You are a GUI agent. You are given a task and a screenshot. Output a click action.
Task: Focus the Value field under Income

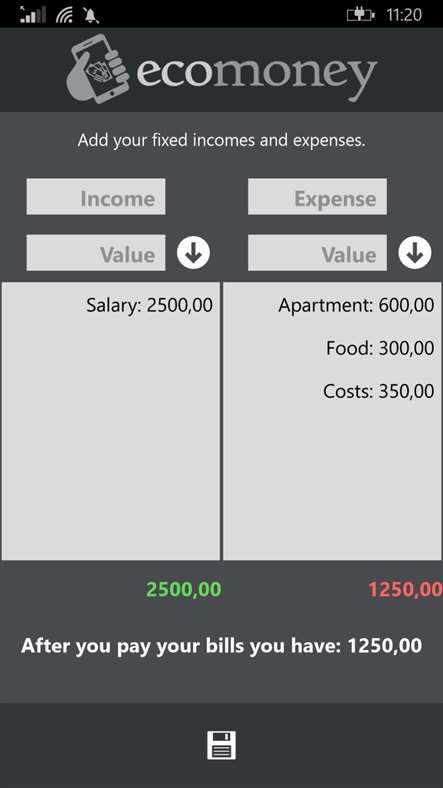[96, 253]
